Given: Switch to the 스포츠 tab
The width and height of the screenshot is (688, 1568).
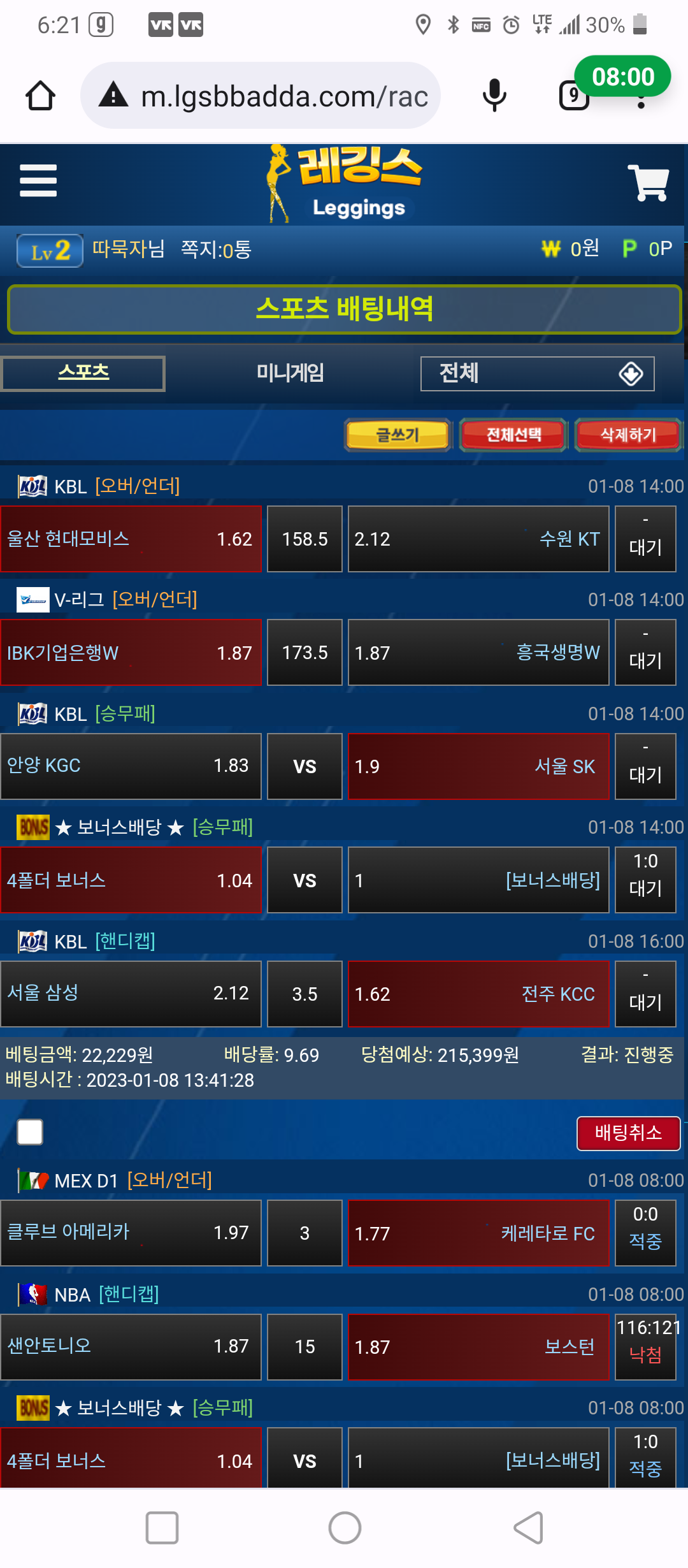Looking at the screenshot, I should (x=83, y=373).
